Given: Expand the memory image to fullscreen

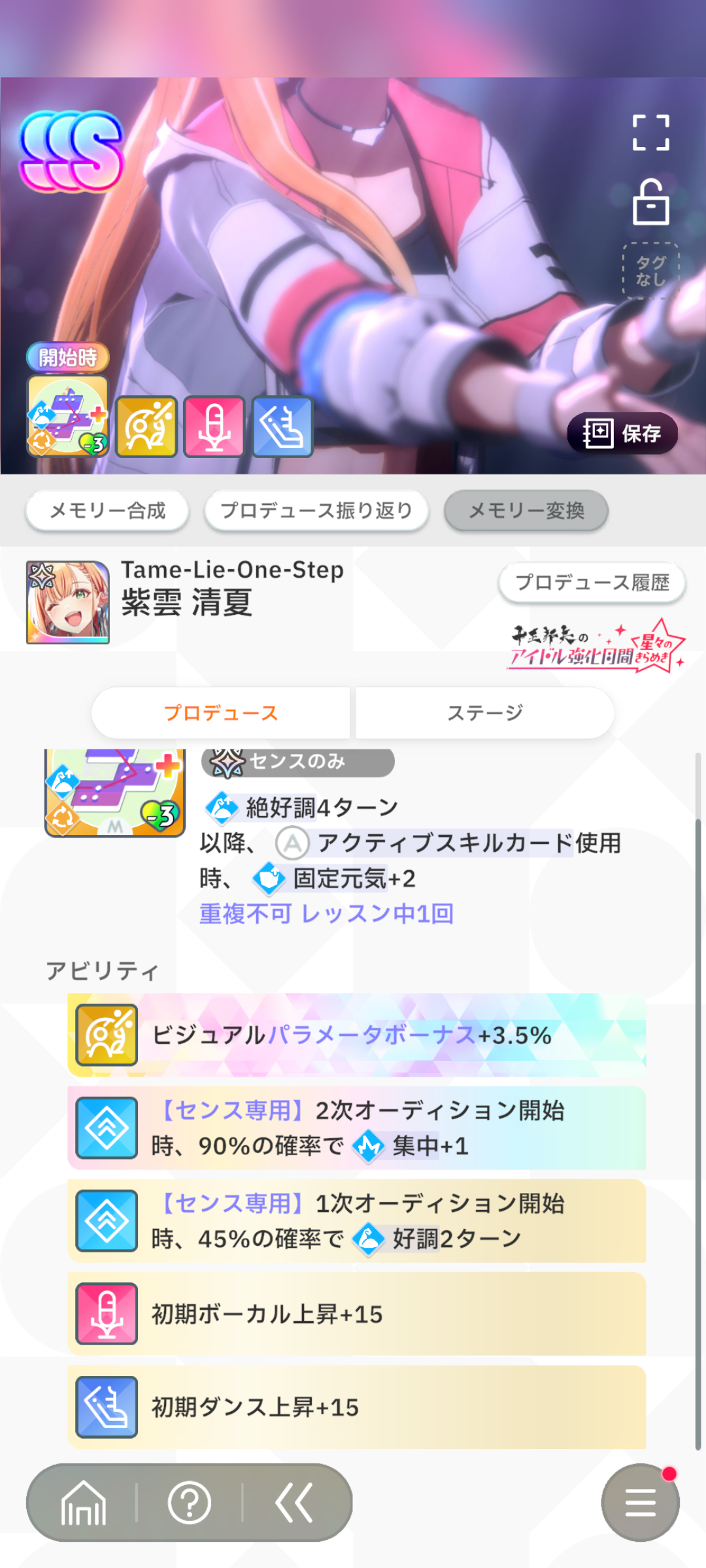Looking at the screenshot, I should [650, 133].
